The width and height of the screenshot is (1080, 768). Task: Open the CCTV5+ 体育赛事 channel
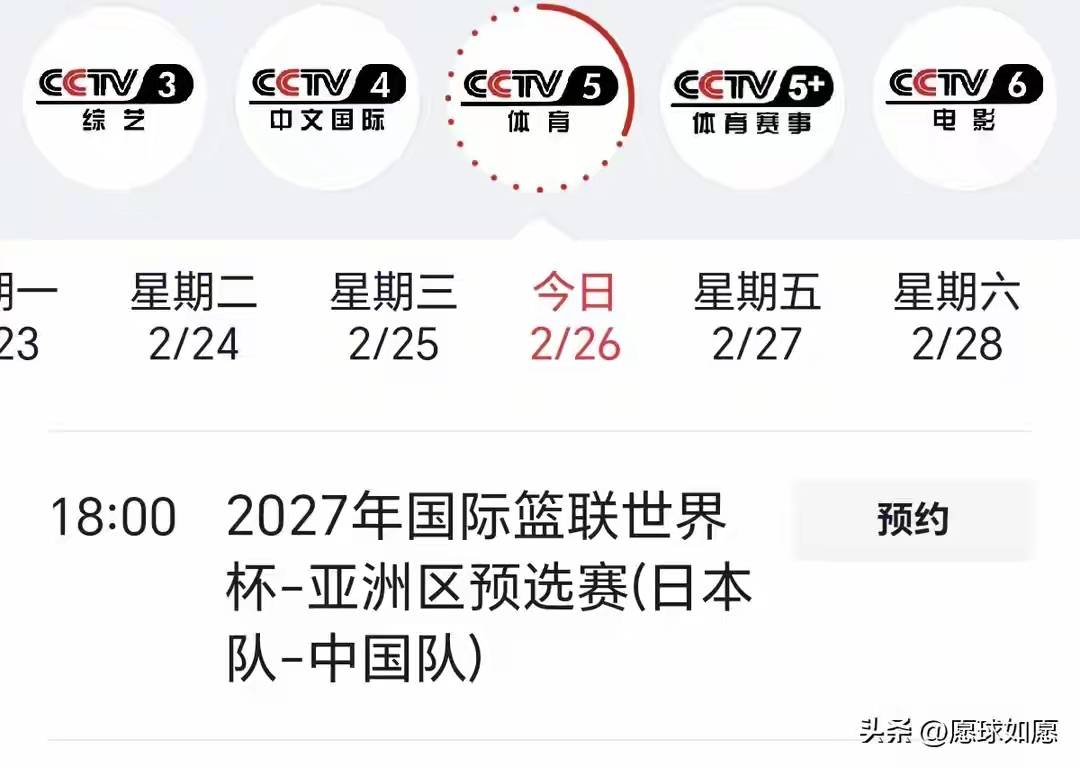point(754,99)
